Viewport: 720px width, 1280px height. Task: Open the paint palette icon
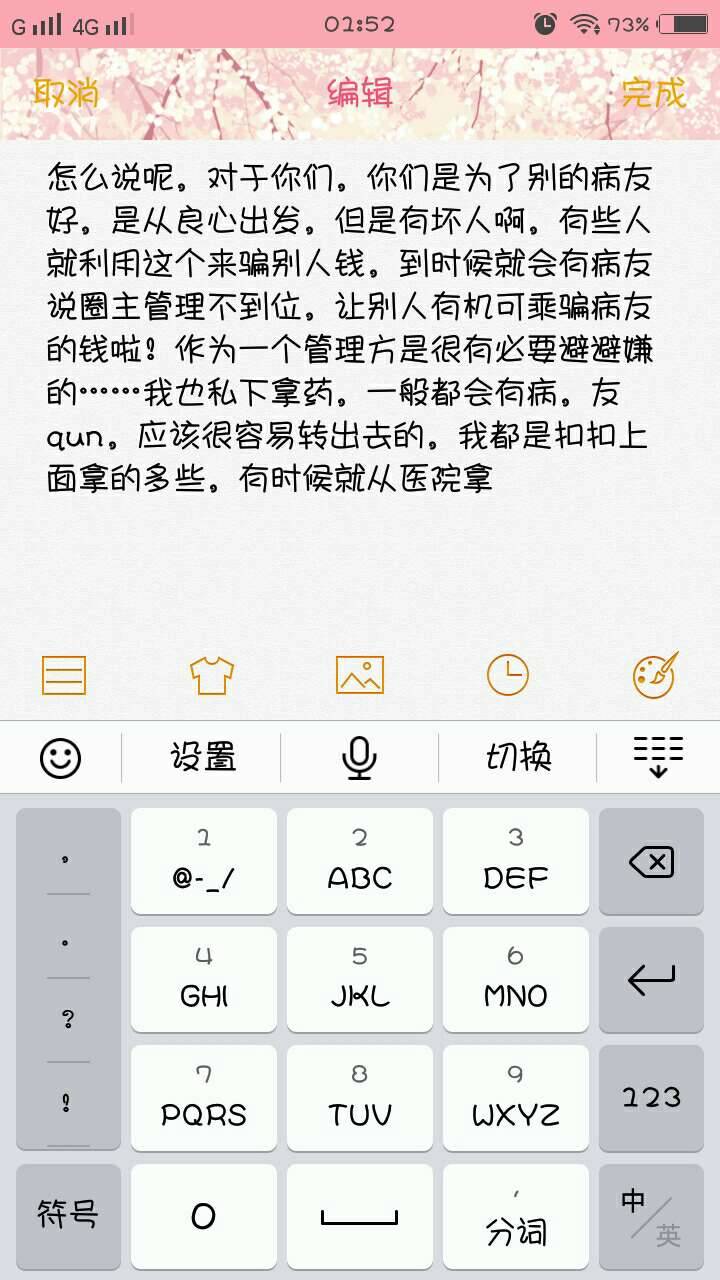(x=656, y=675)
